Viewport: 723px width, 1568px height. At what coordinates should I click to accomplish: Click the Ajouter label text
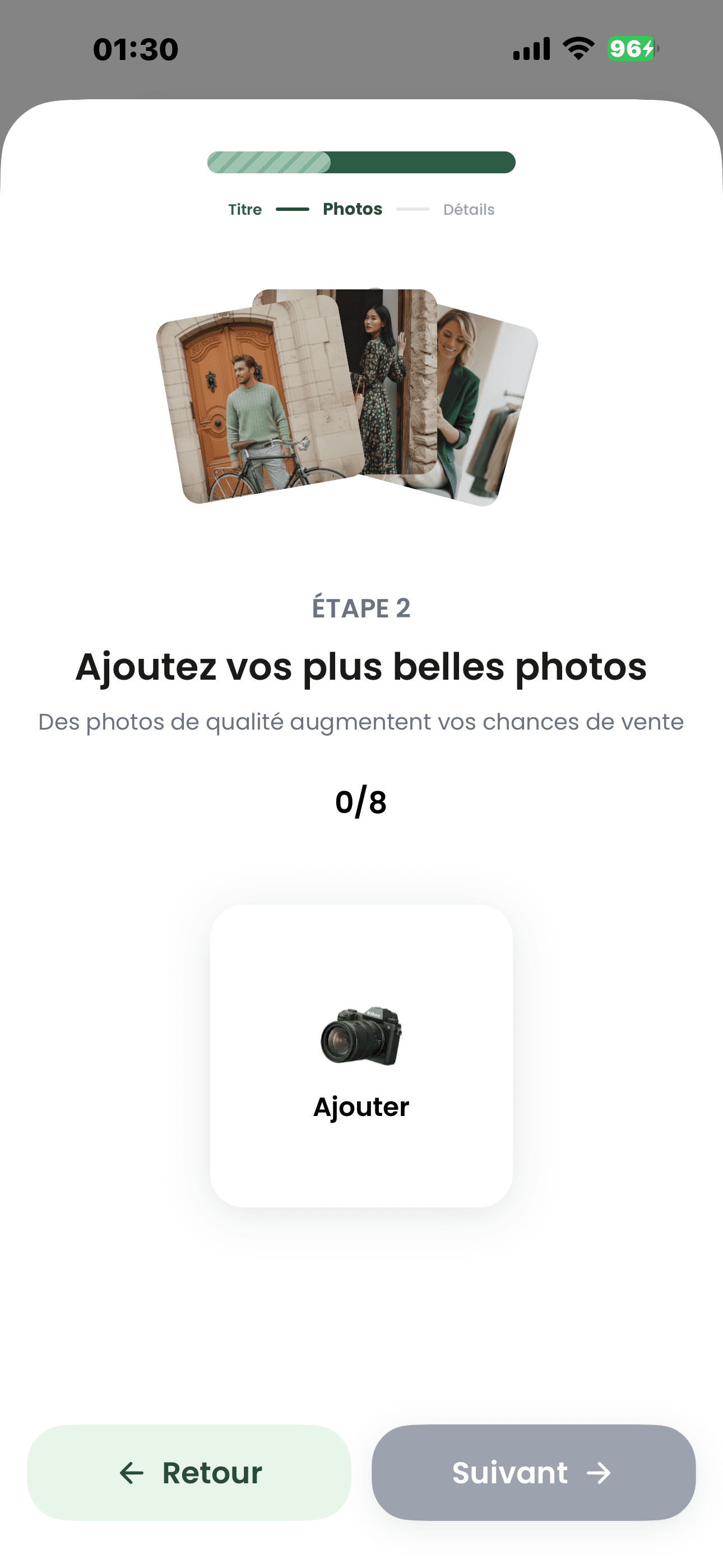(361, 1106)
